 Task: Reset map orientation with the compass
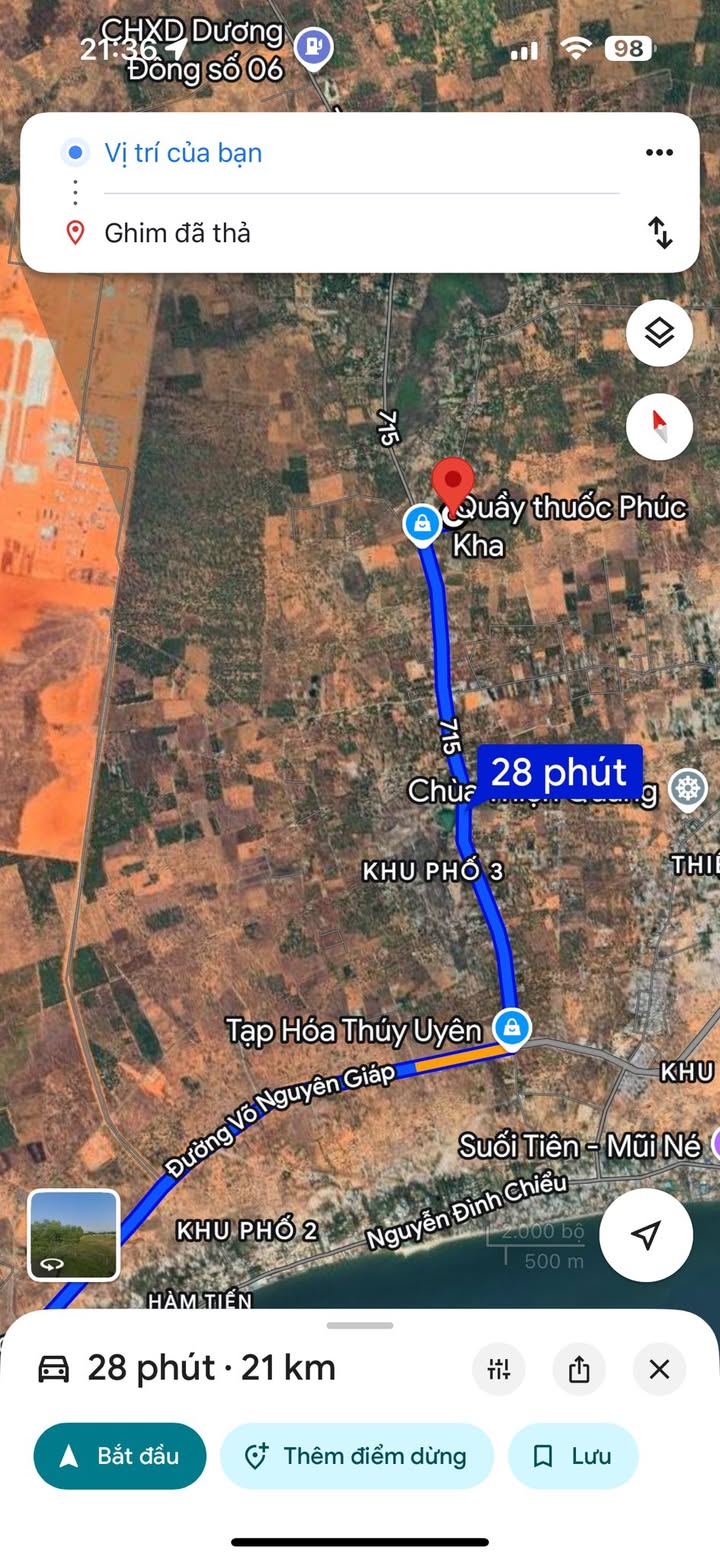[659, 427]
